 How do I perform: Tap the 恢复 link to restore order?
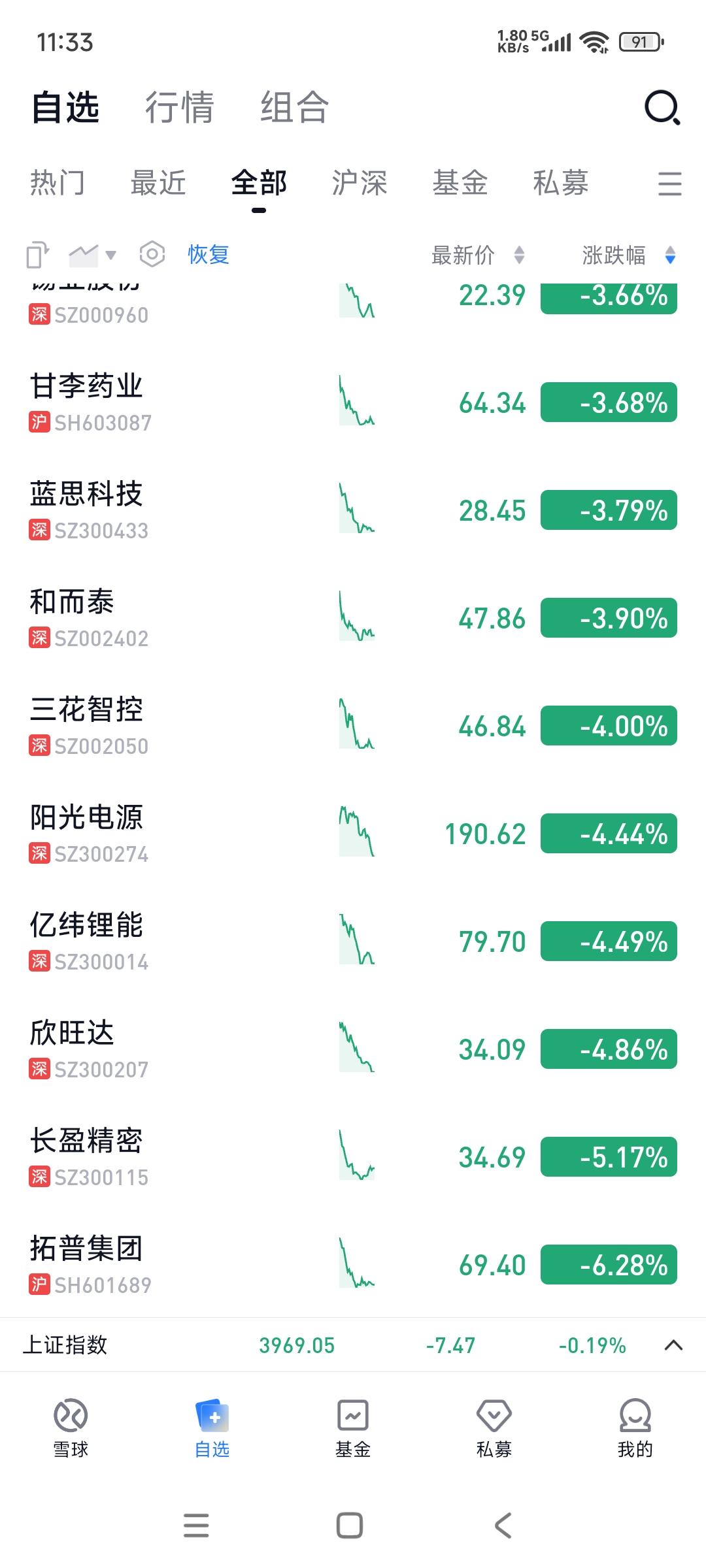tap(209, 254)
